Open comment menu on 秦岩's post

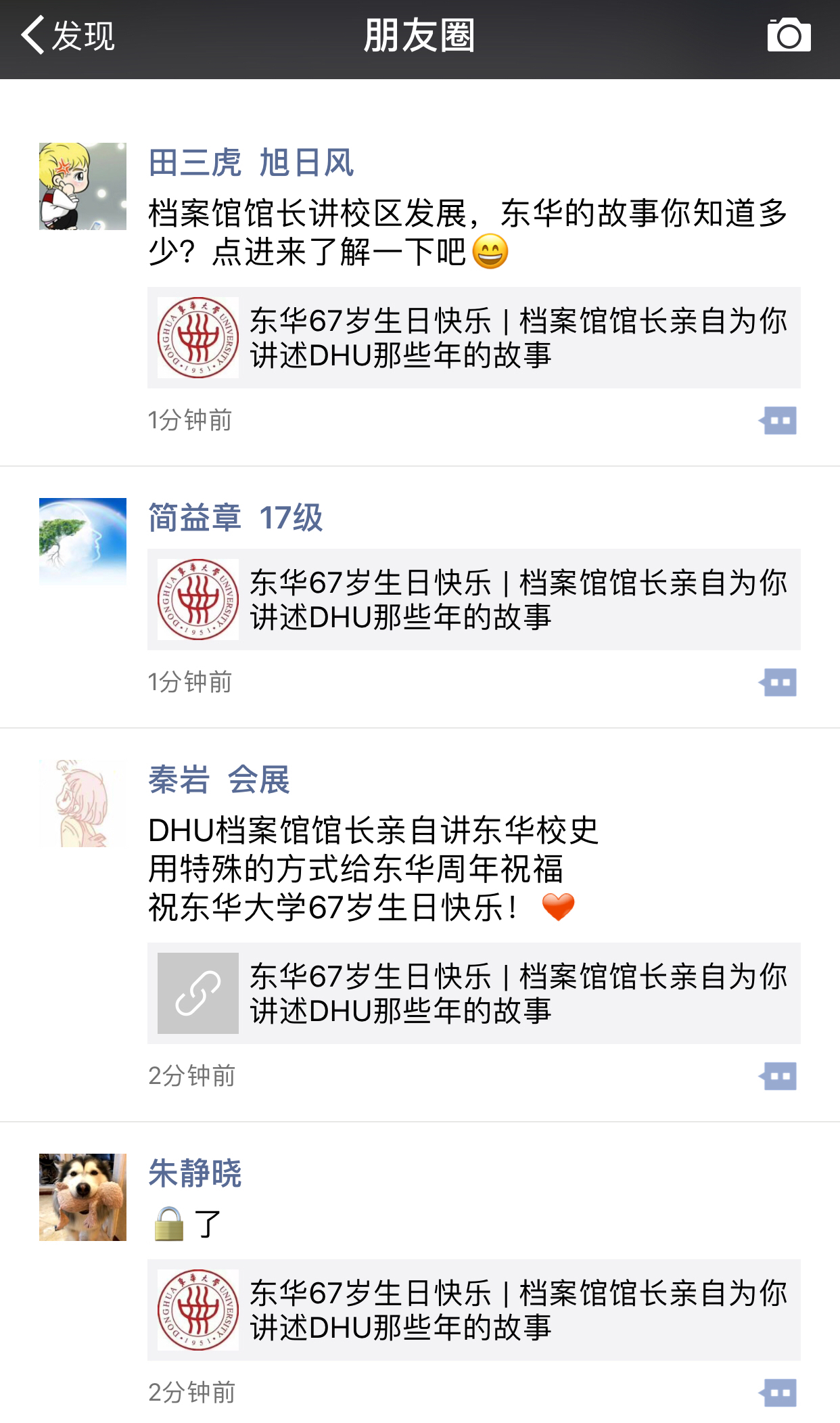click(x=778, y=1077)
